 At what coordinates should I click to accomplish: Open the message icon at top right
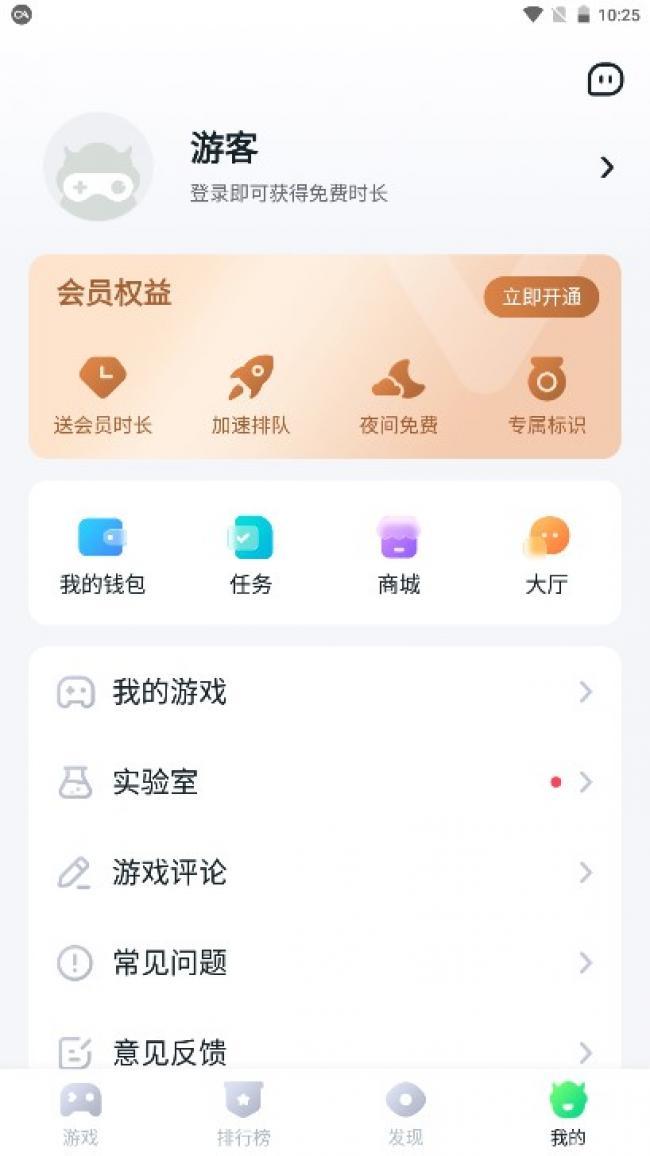pos(605,80)
